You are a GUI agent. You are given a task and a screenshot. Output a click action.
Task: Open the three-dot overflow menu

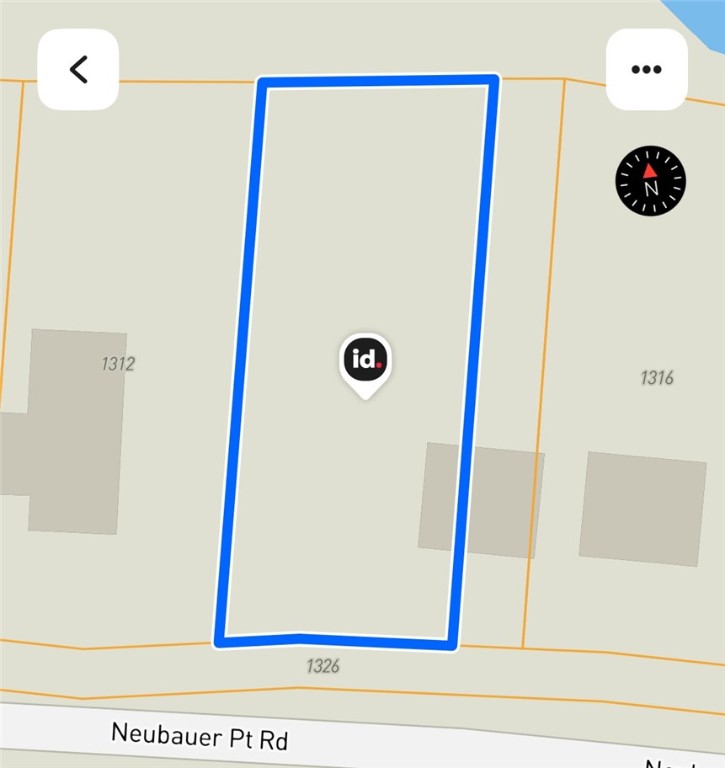[646, 69]
